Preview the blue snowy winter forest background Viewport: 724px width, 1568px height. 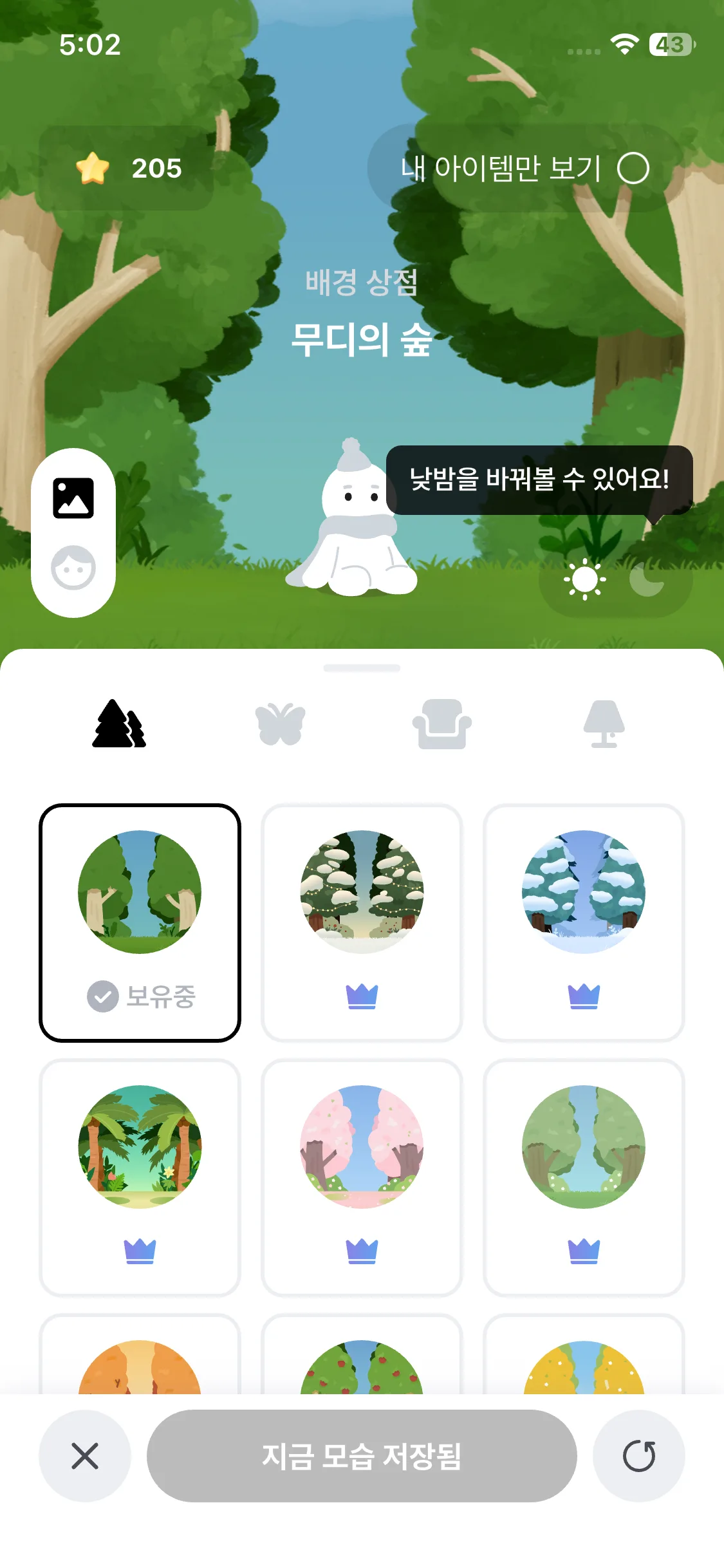584,922
